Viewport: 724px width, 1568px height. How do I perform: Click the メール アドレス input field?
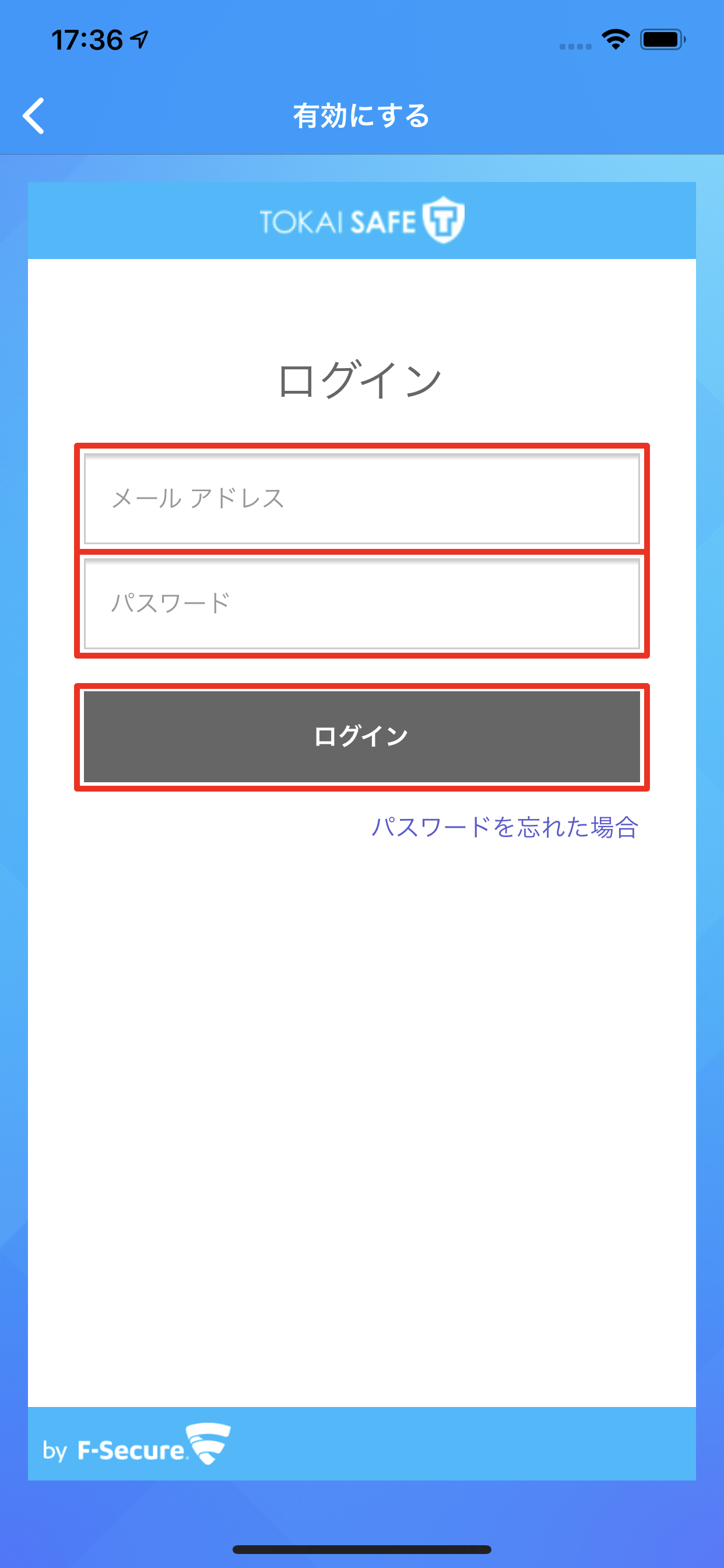[362, 498]
